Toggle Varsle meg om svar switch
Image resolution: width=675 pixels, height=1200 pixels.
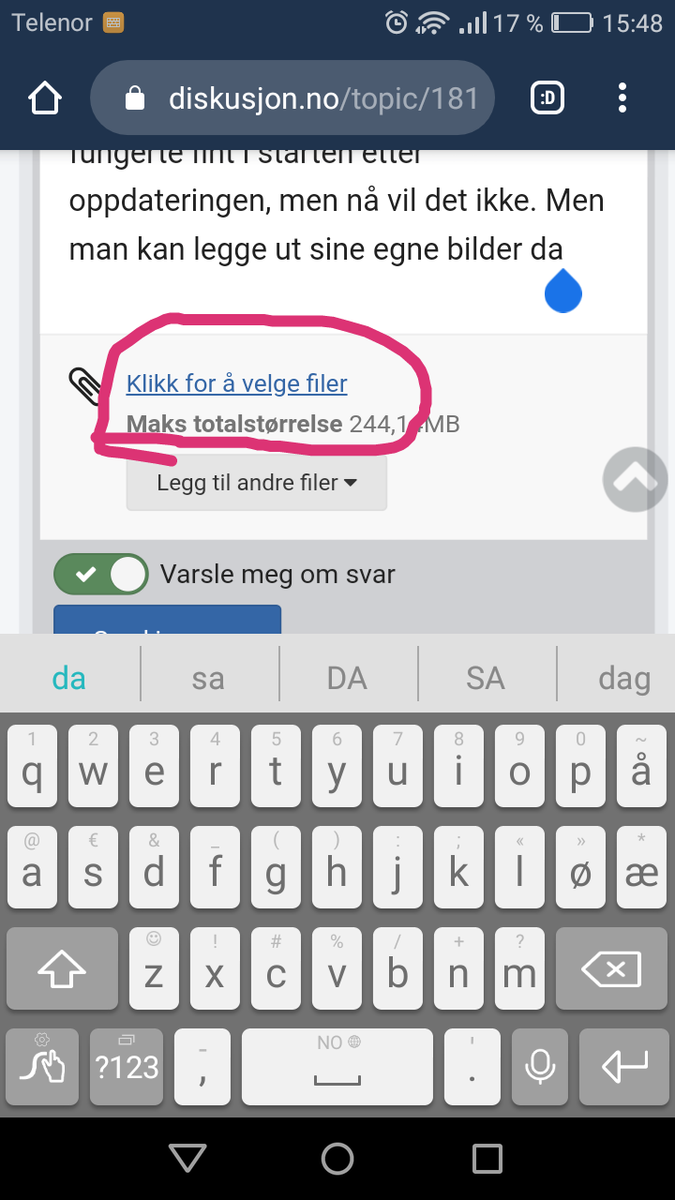(x=101, y=574)
